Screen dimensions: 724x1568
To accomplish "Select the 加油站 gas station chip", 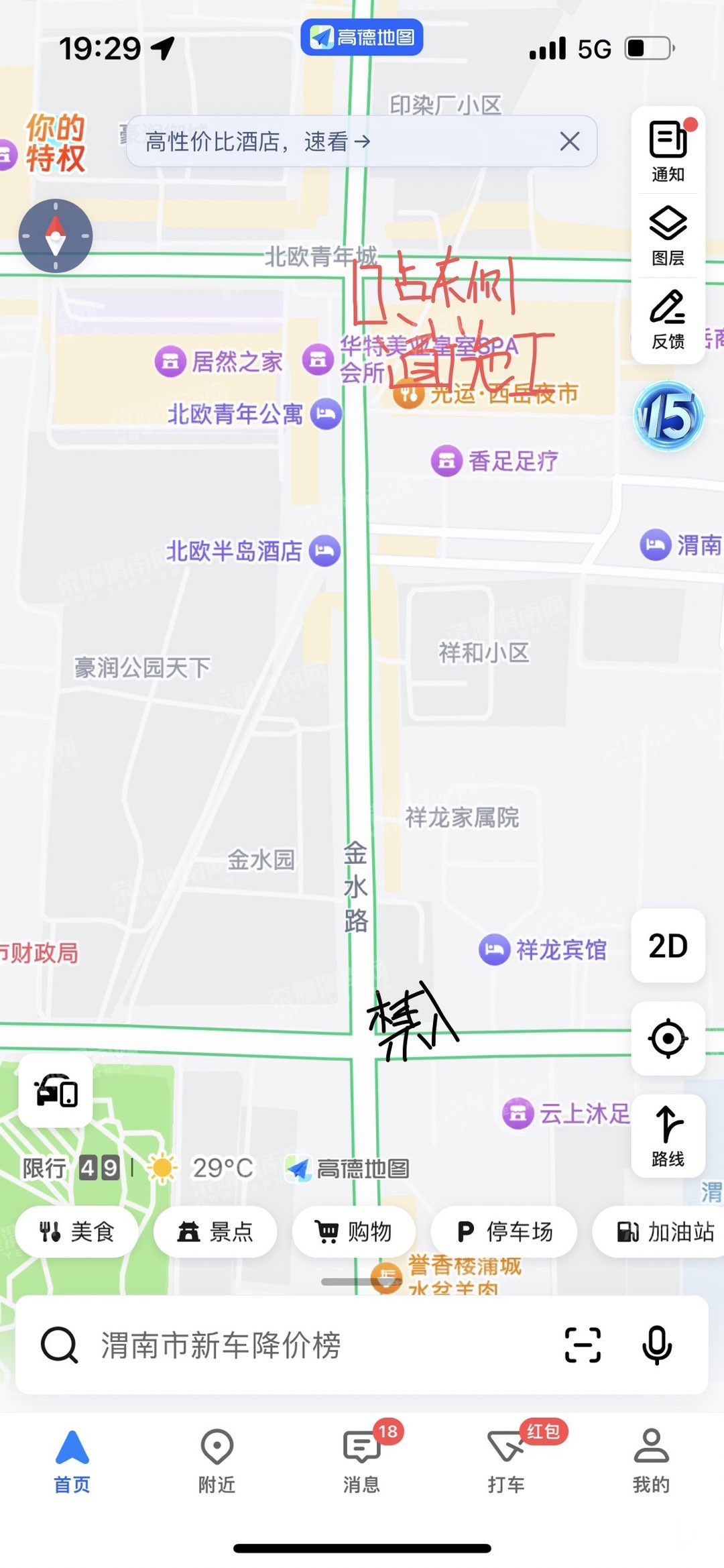I will pos(664,1231).
